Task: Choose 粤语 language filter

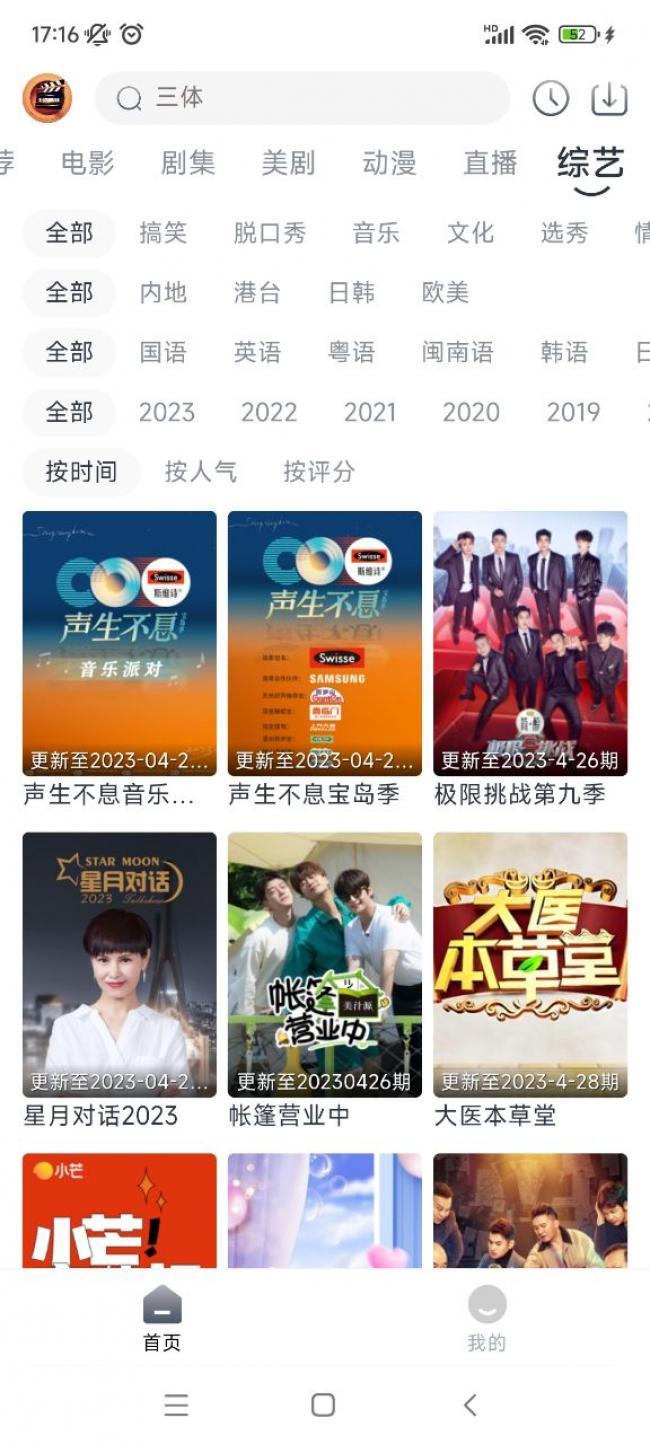Action: (x=352, y=352)
